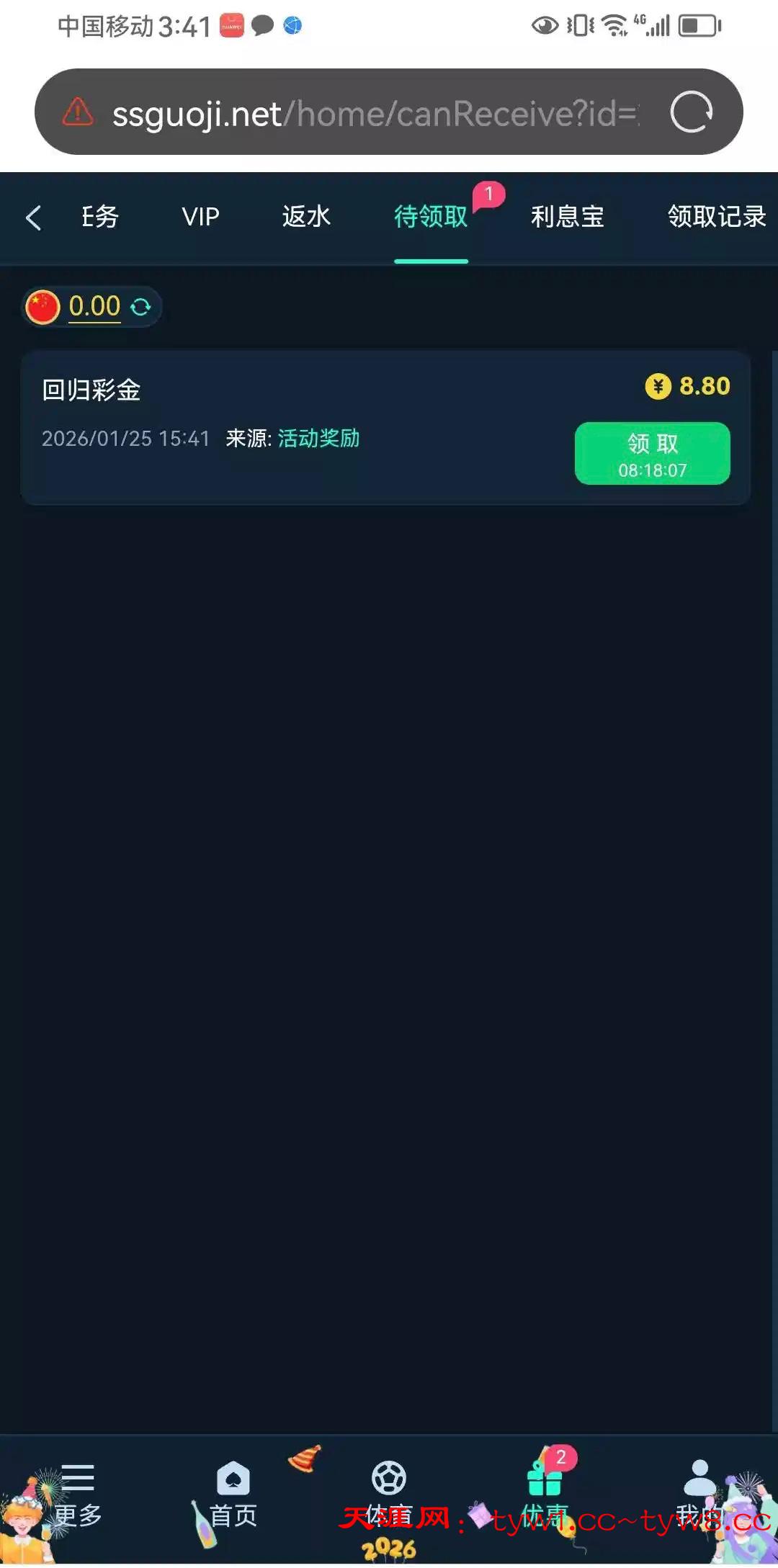Viewport: 778px width, 1568px height.
Task: Open the 更多 menu
Action: 78,1495
